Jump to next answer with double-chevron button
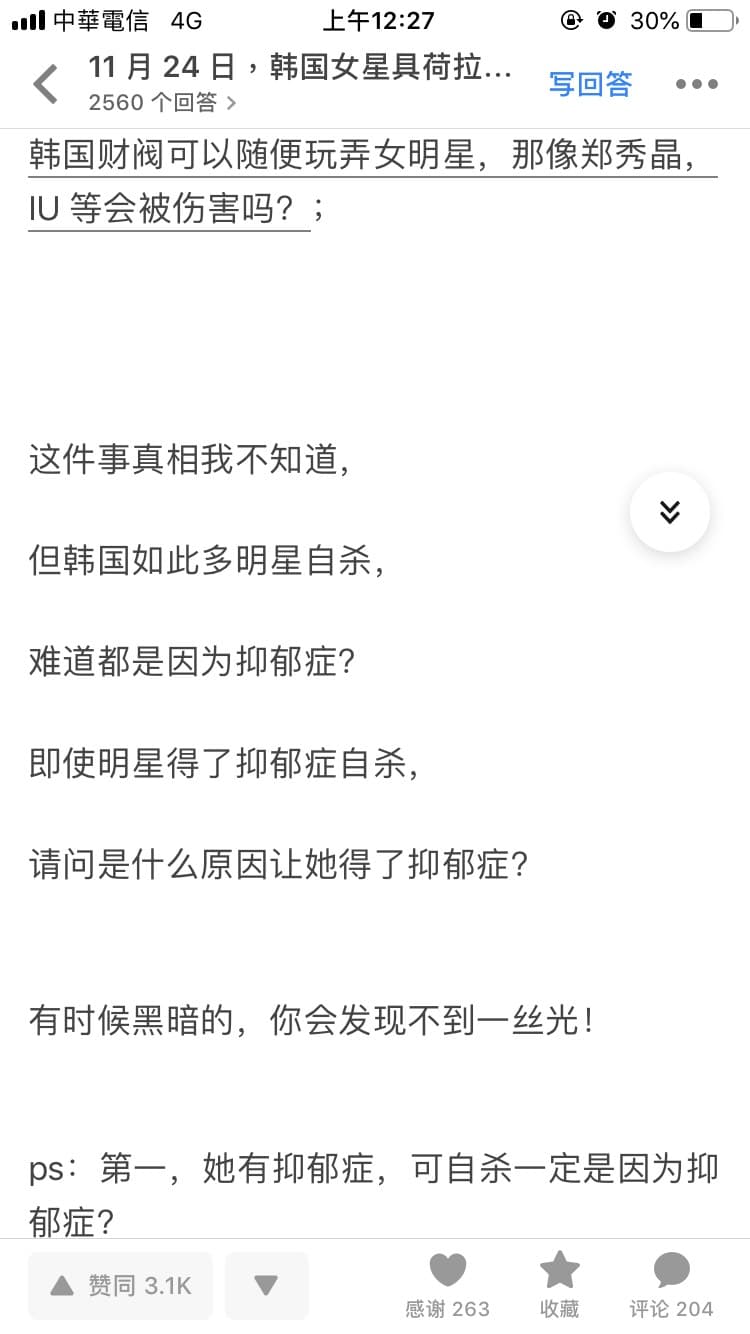The height and width of the screenshot is (1334, 750). pos(670,512)
